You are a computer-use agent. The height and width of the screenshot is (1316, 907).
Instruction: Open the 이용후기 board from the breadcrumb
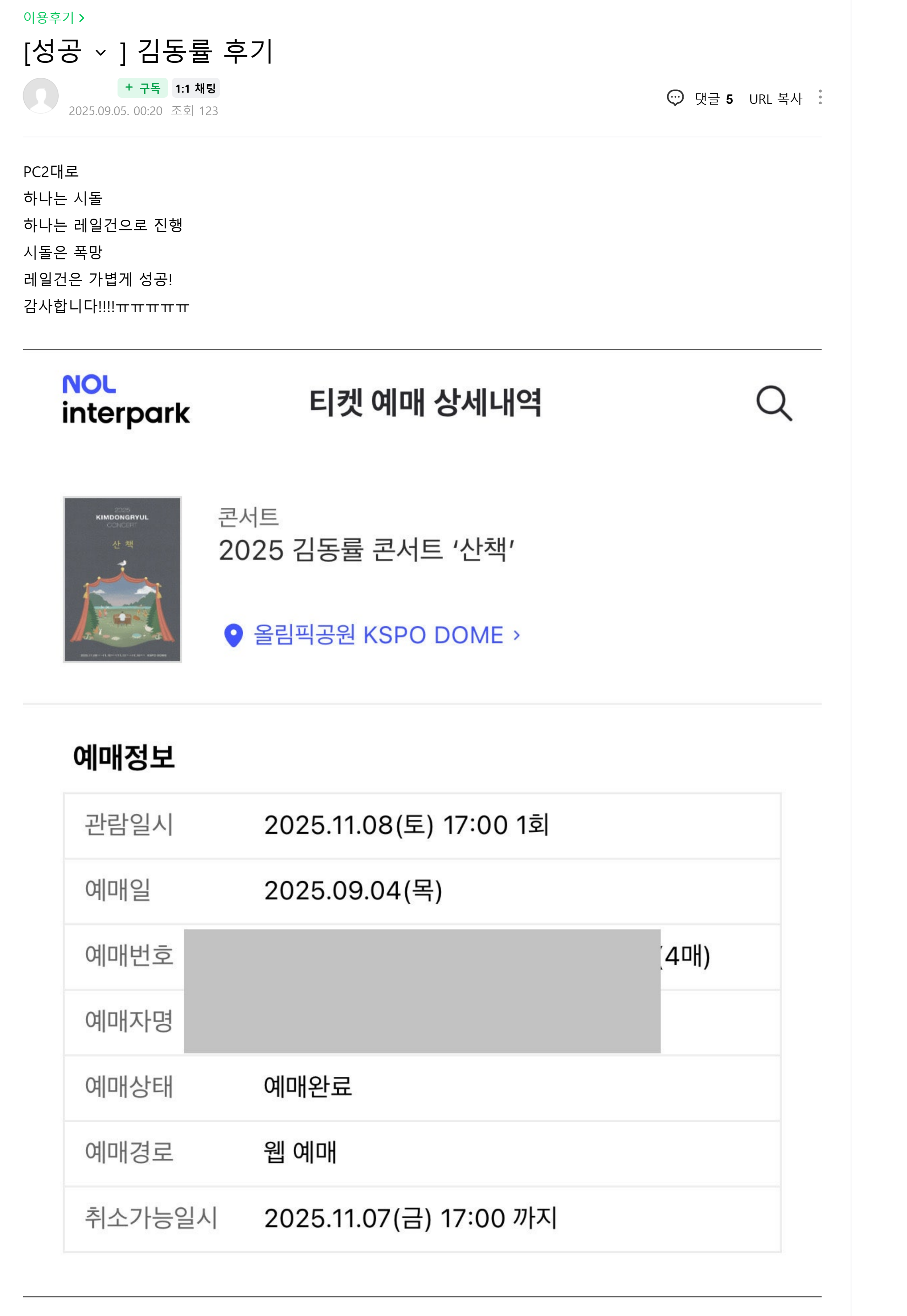[48, 18]
